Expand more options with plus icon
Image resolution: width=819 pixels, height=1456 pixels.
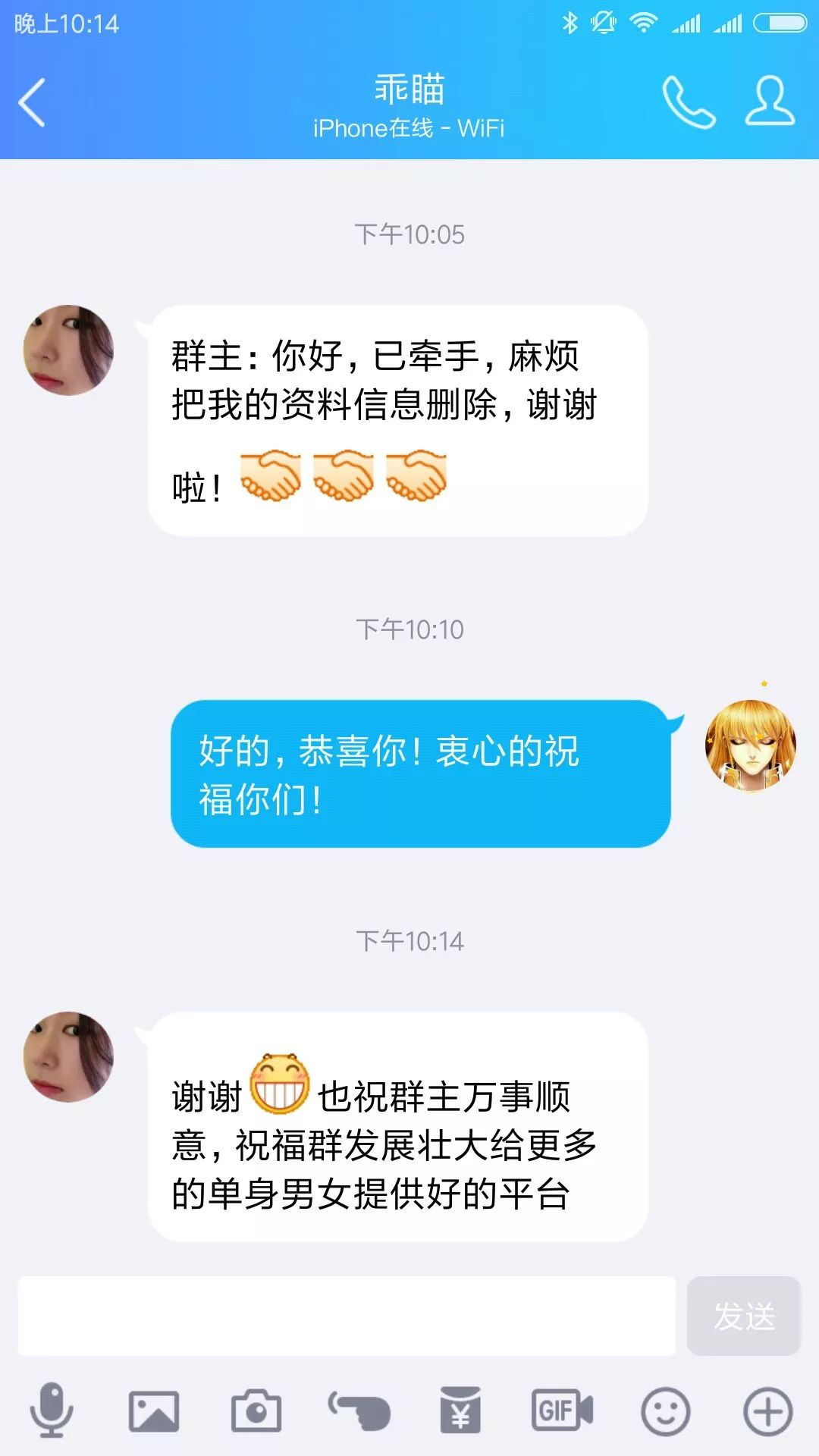[768, 1412]
